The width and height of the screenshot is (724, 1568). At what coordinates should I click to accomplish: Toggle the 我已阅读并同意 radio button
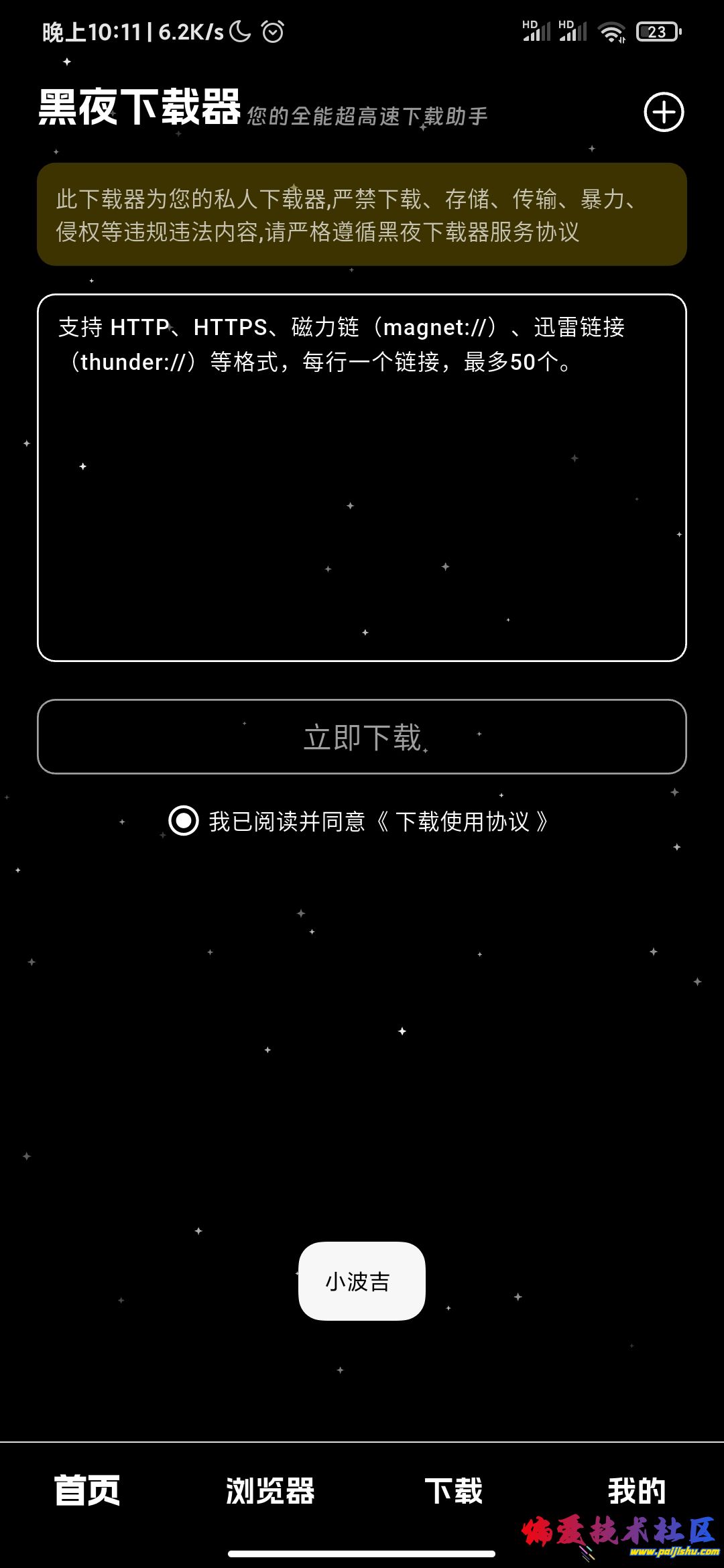tap(184, 821)
